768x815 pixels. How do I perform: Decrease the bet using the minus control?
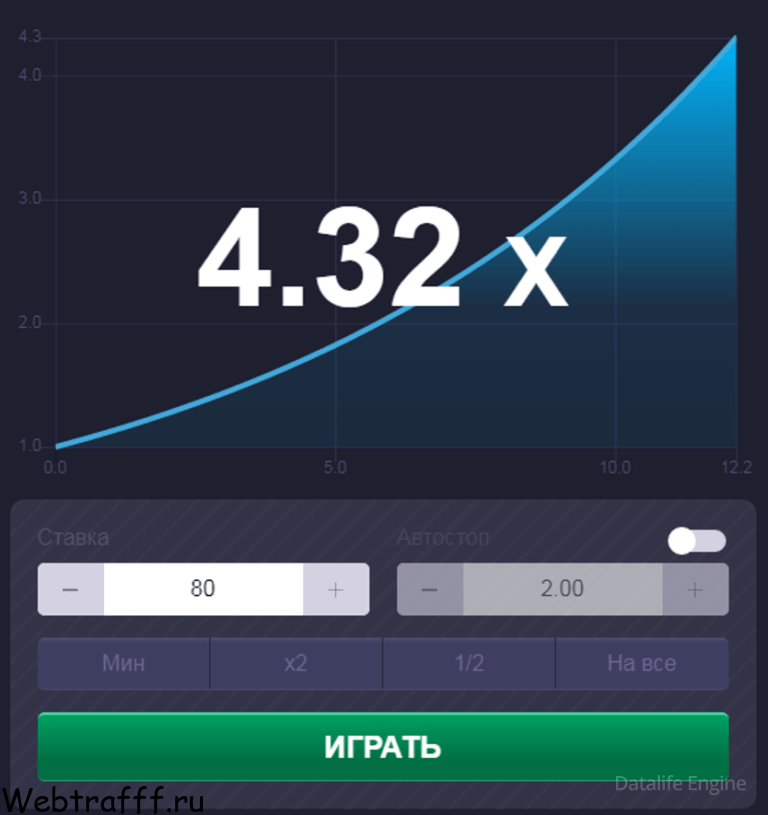point(70,589)
